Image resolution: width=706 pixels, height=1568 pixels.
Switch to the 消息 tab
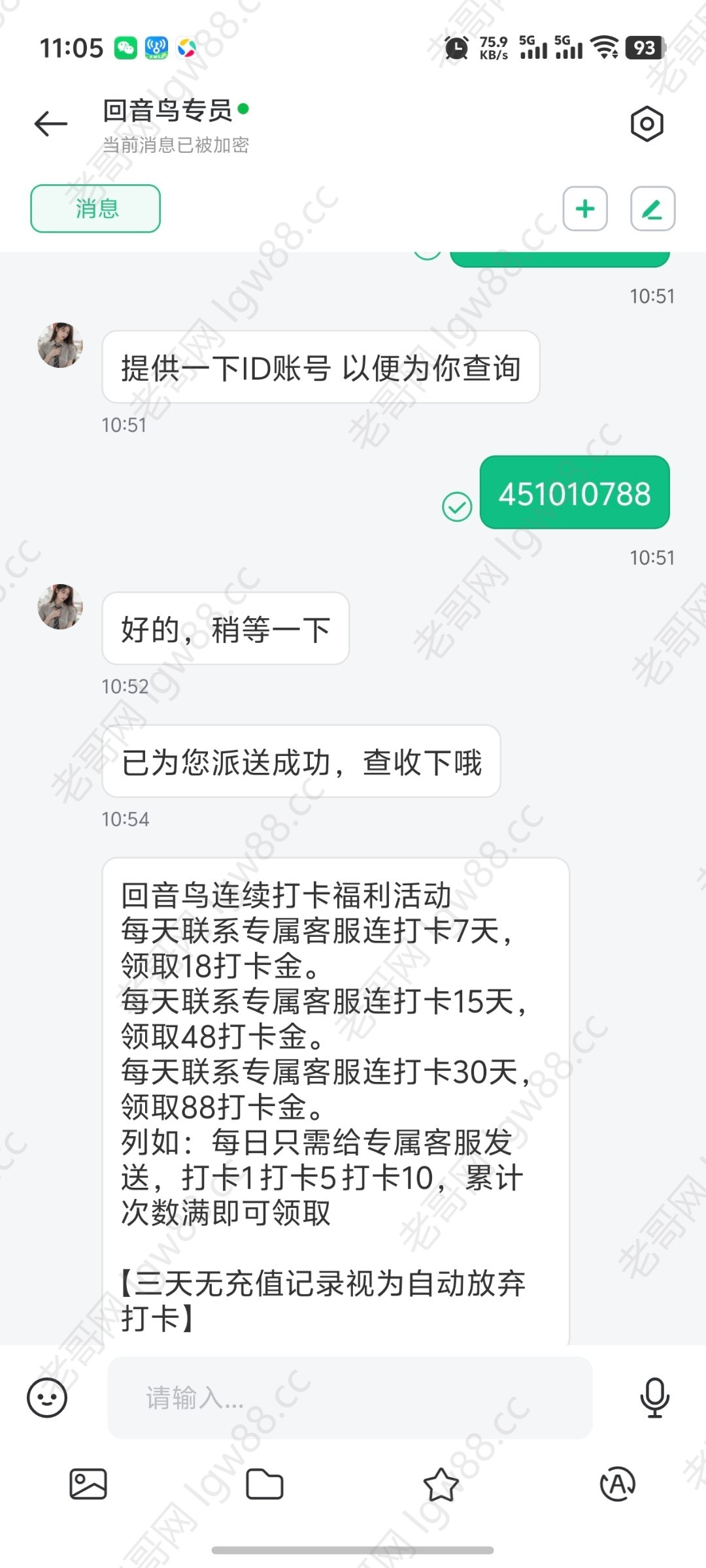click(95, 208)
